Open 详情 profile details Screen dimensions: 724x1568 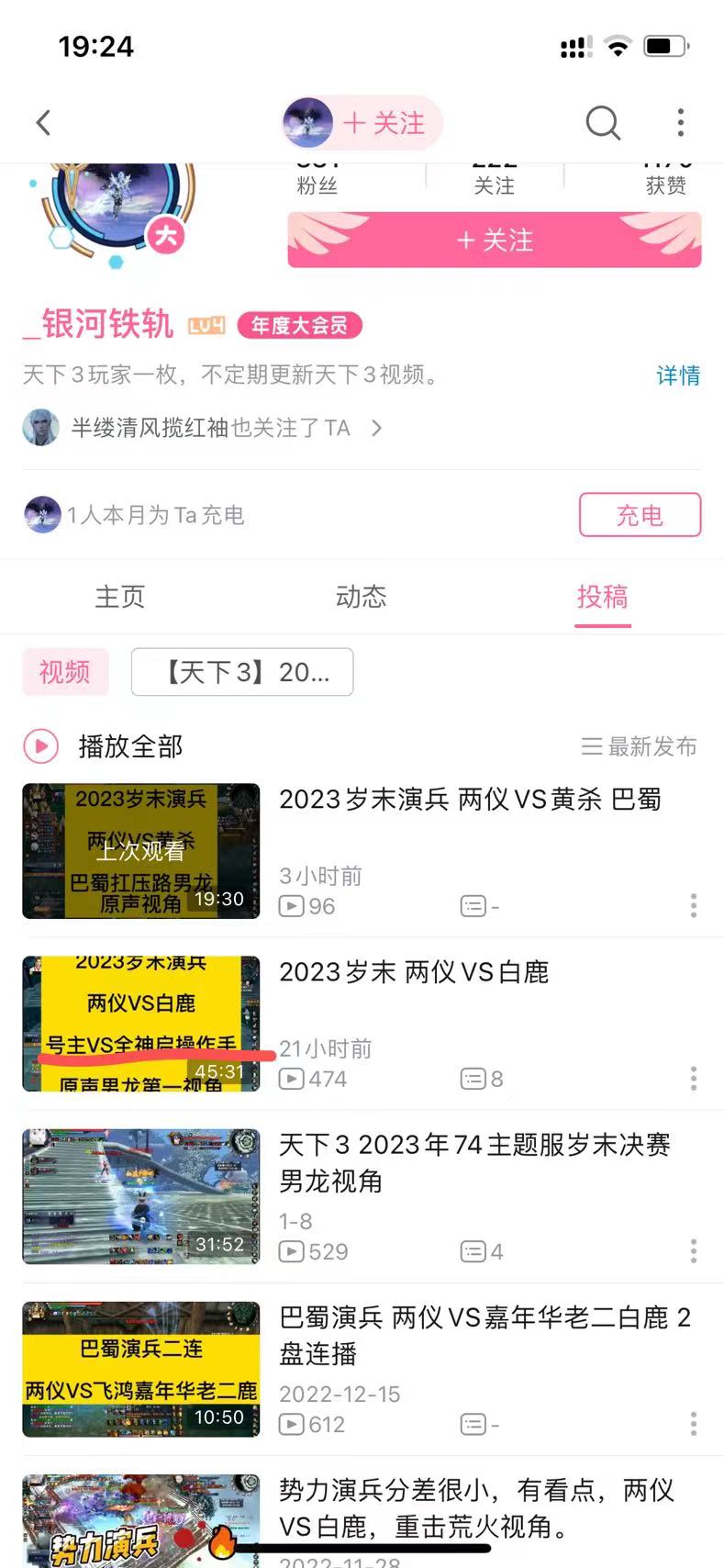[x=677, y=375]
